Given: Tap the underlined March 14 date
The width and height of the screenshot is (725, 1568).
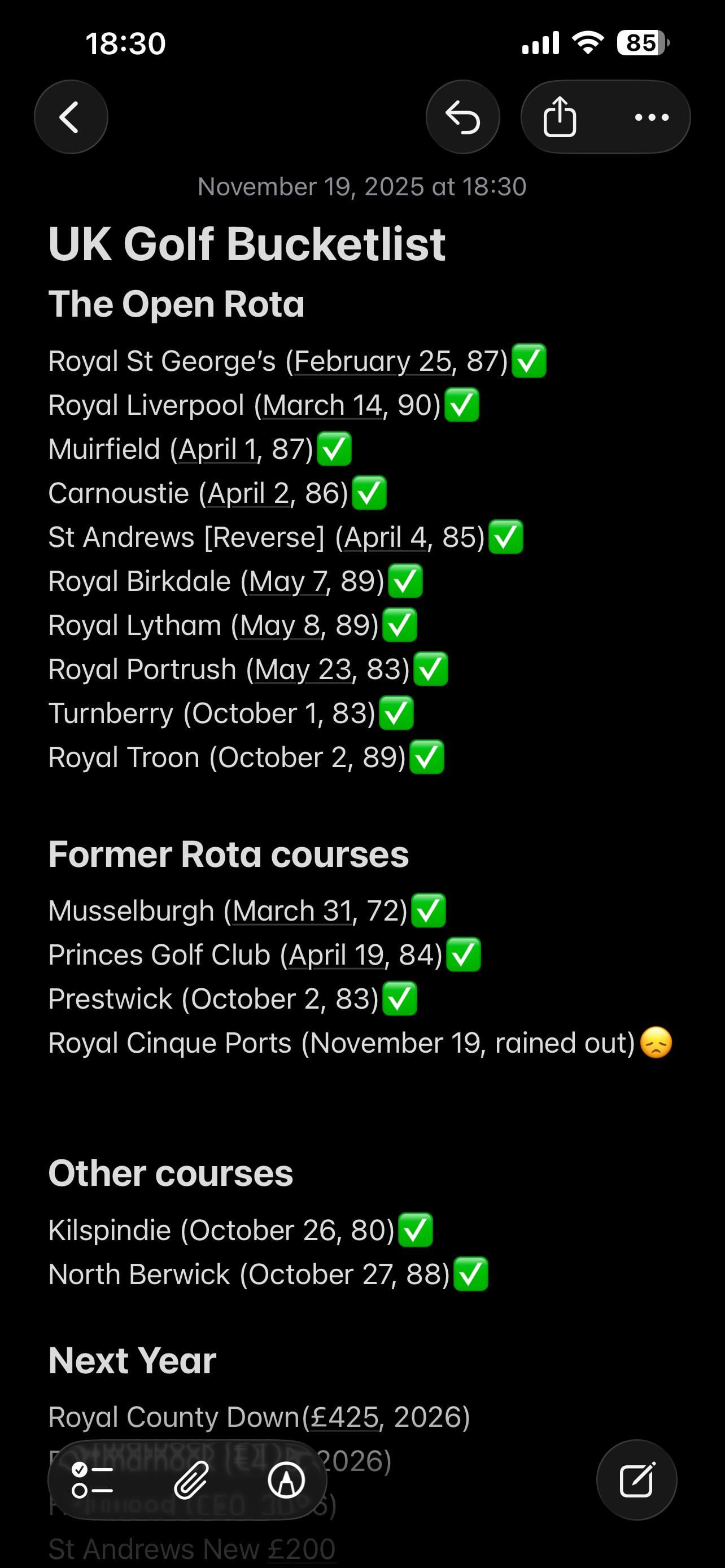Looking at the screenshot, I should [x=322, y=406].
